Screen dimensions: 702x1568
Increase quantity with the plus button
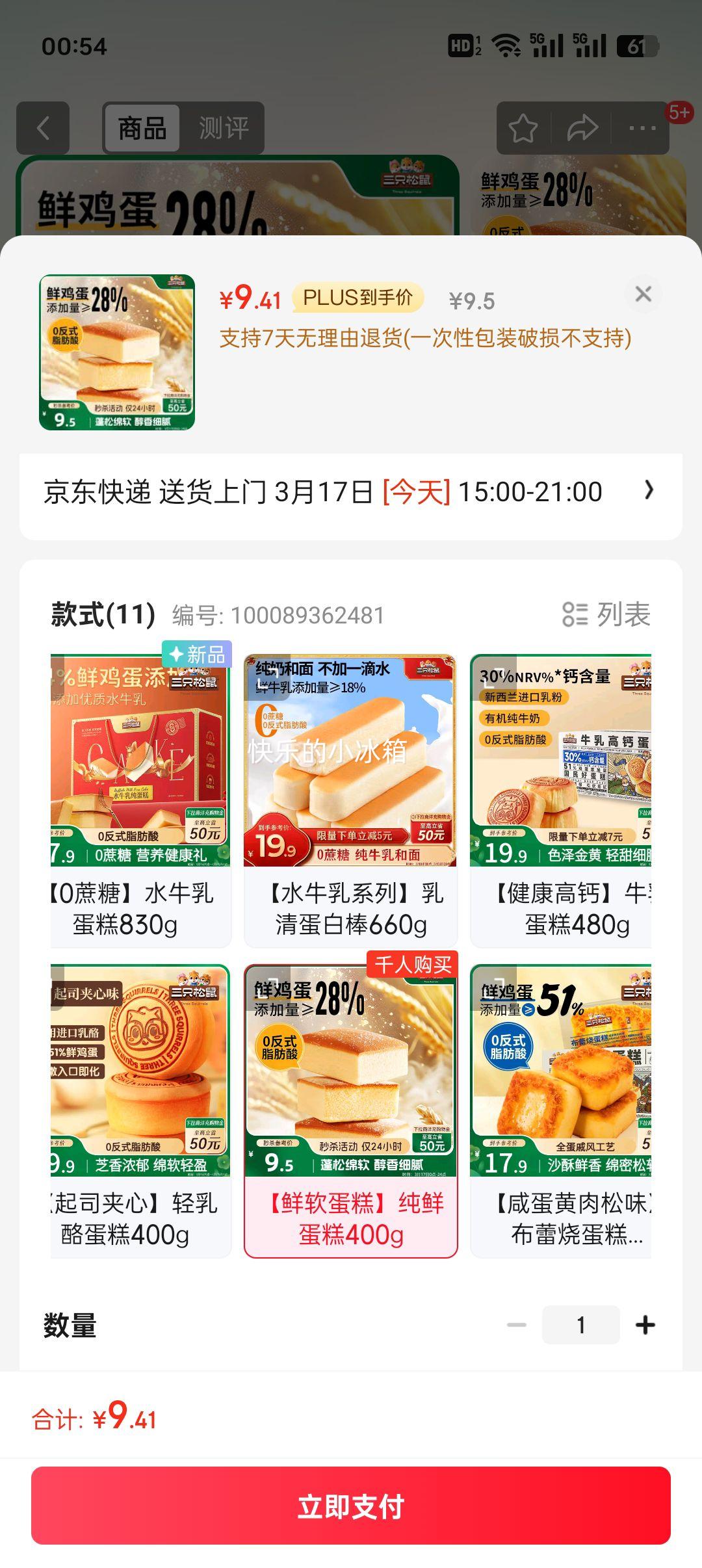(x=645, y=1325)
